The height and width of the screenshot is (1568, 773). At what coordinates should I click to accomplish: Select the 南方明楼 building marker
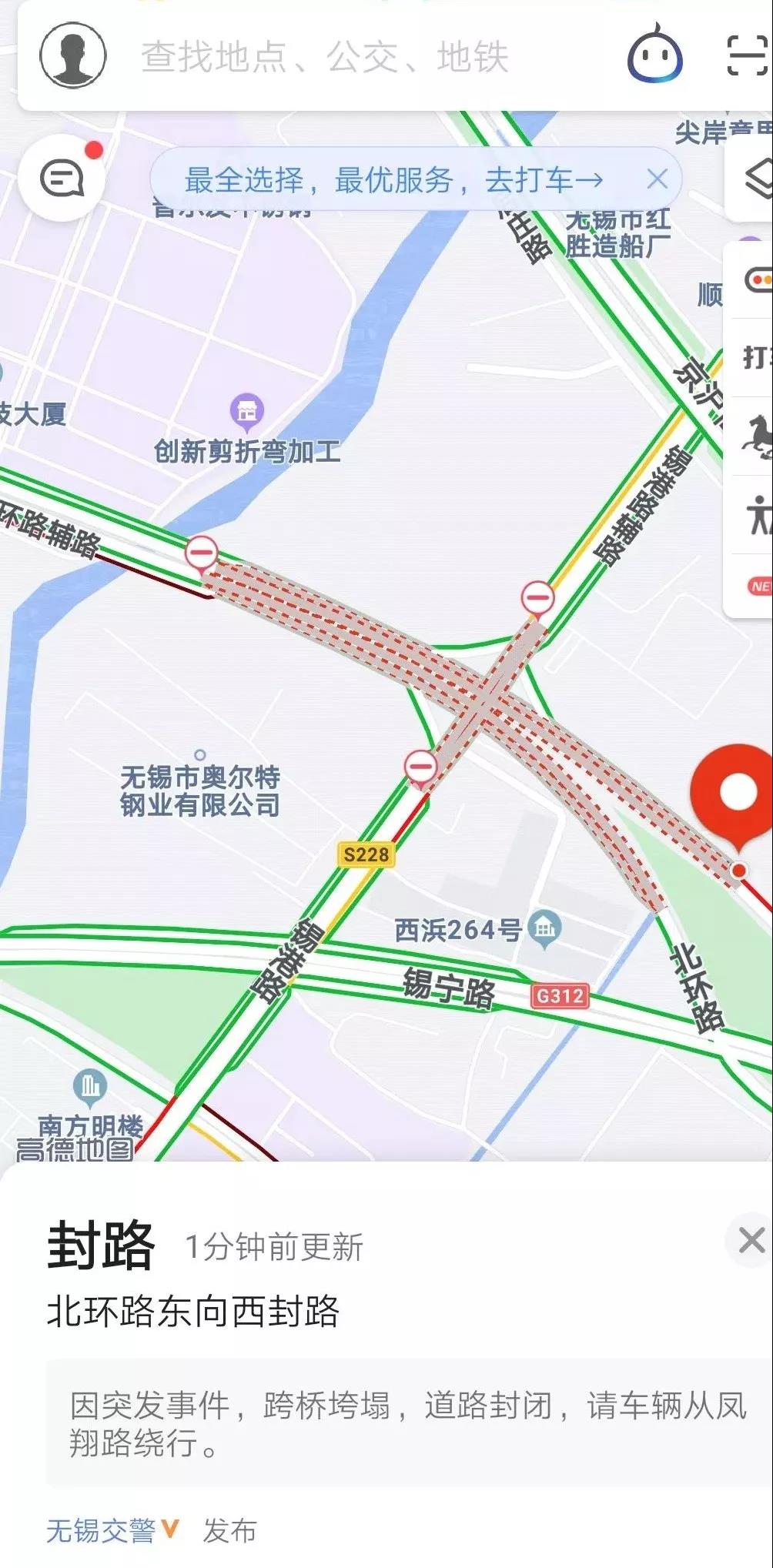91,1086
